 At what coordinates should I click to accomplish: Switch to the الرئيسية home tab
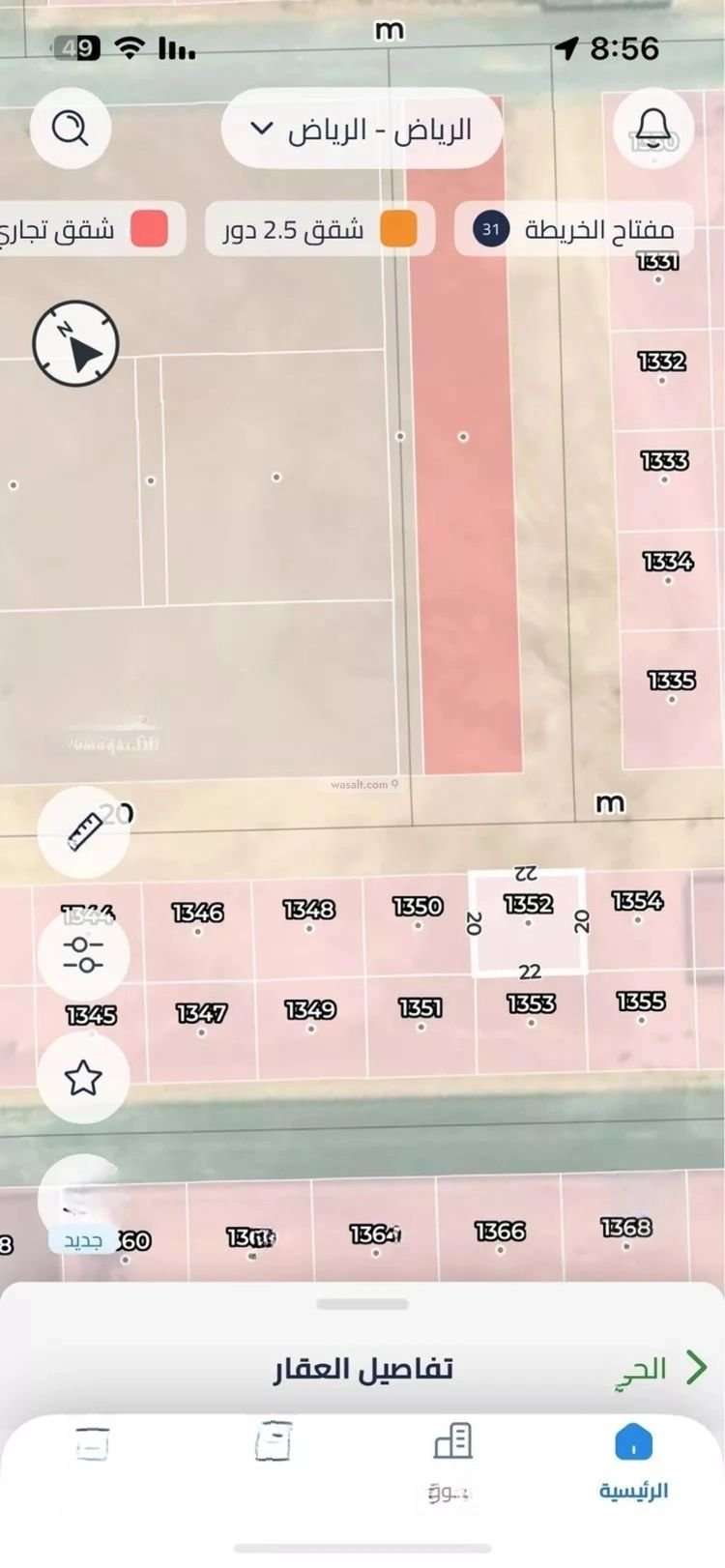pyautogui.click(x=633, y=1460)
